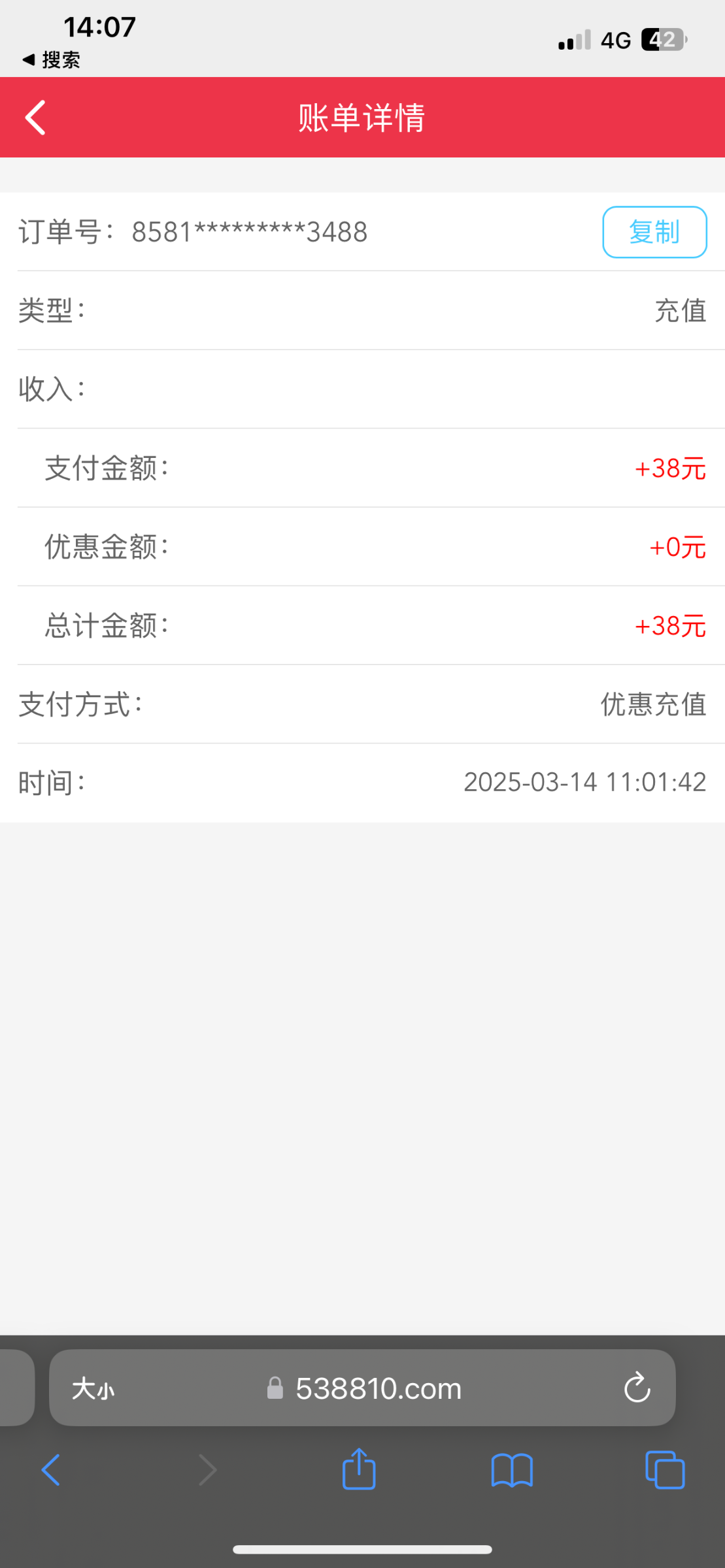Copy the order number with 复制

pos(654,232)
